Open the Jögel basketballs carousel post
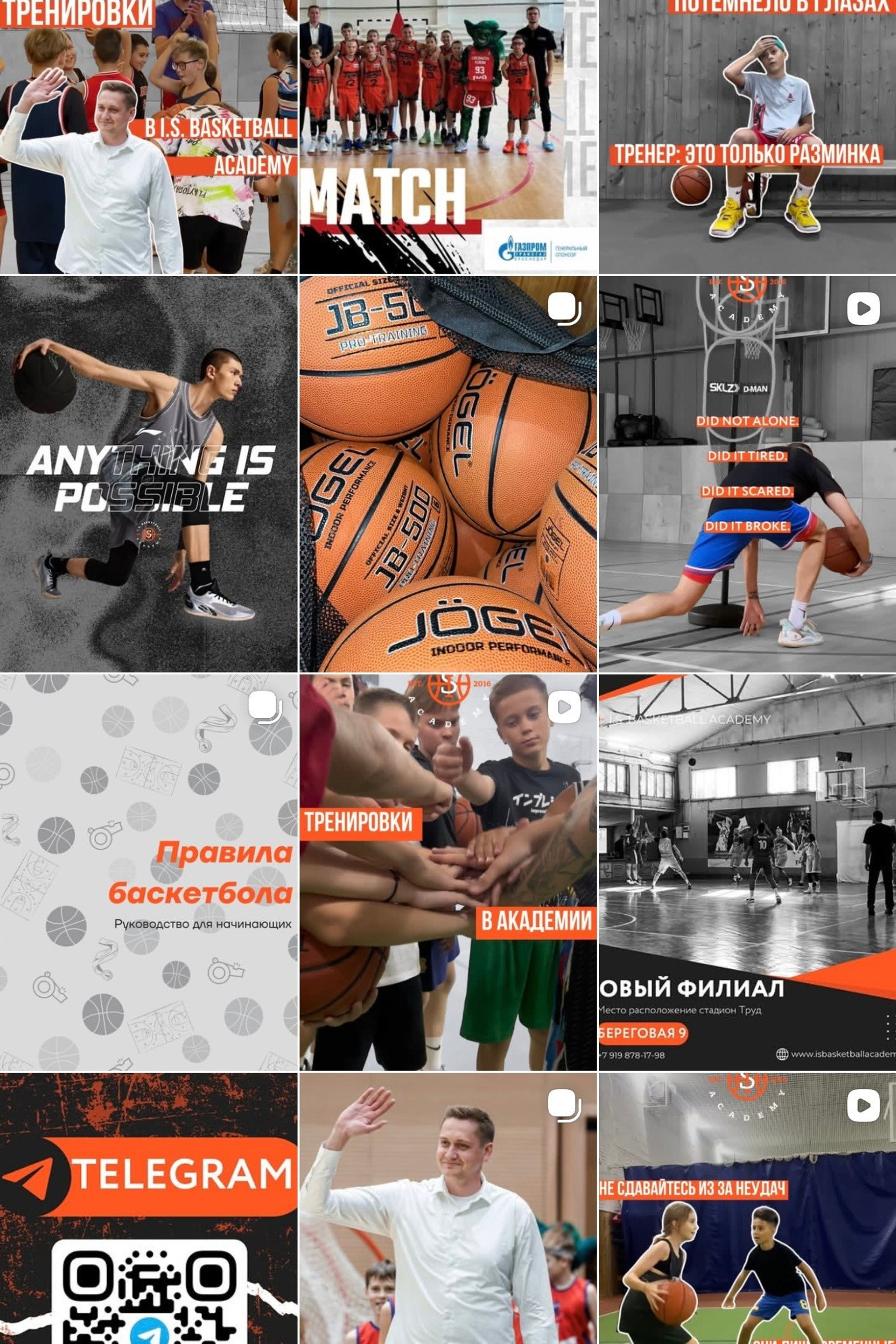 (448, 474)
